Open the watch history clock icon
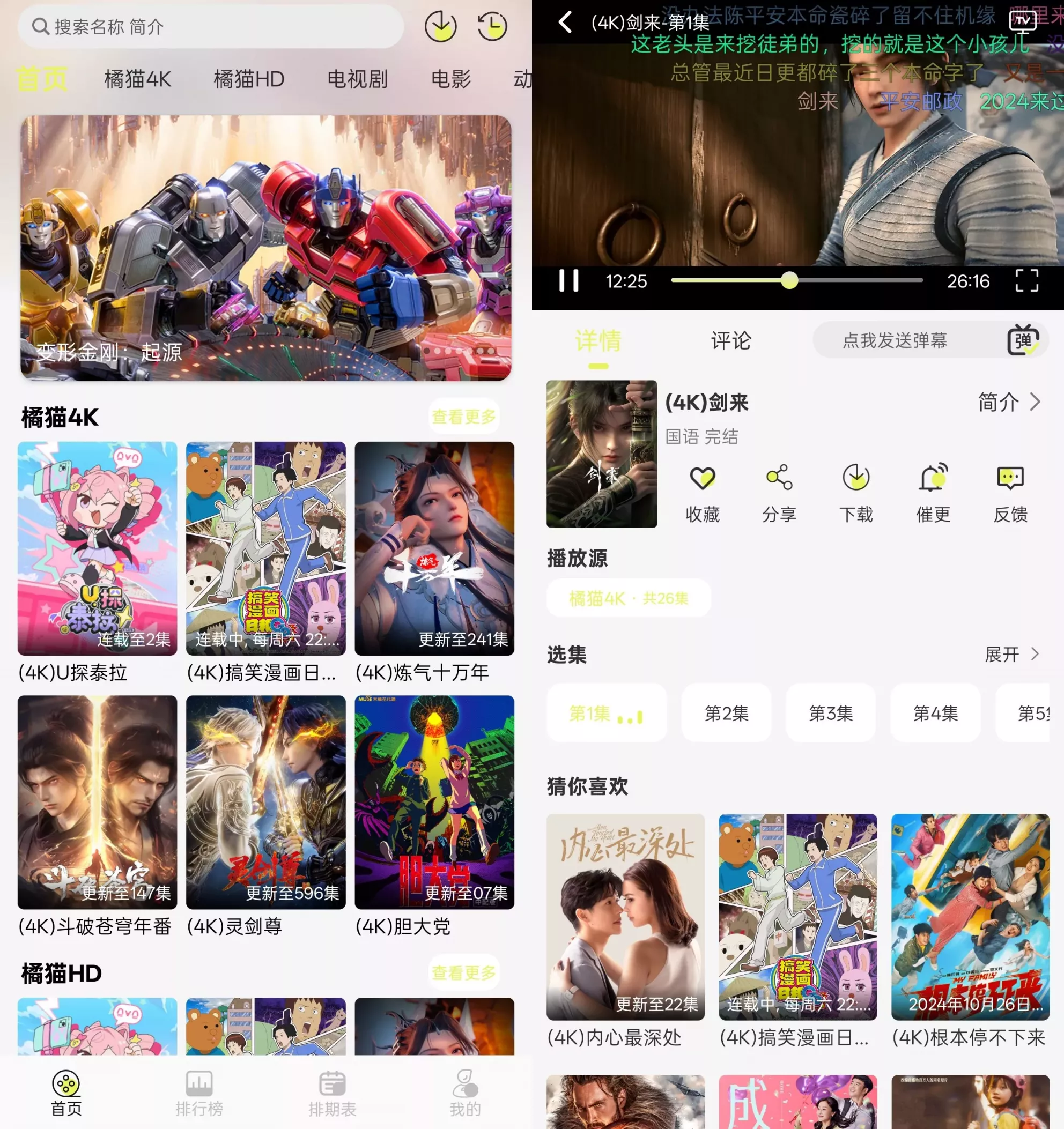Viewport: 1064px width, 1129px height. pyautogui.click(x=492, y=27)
